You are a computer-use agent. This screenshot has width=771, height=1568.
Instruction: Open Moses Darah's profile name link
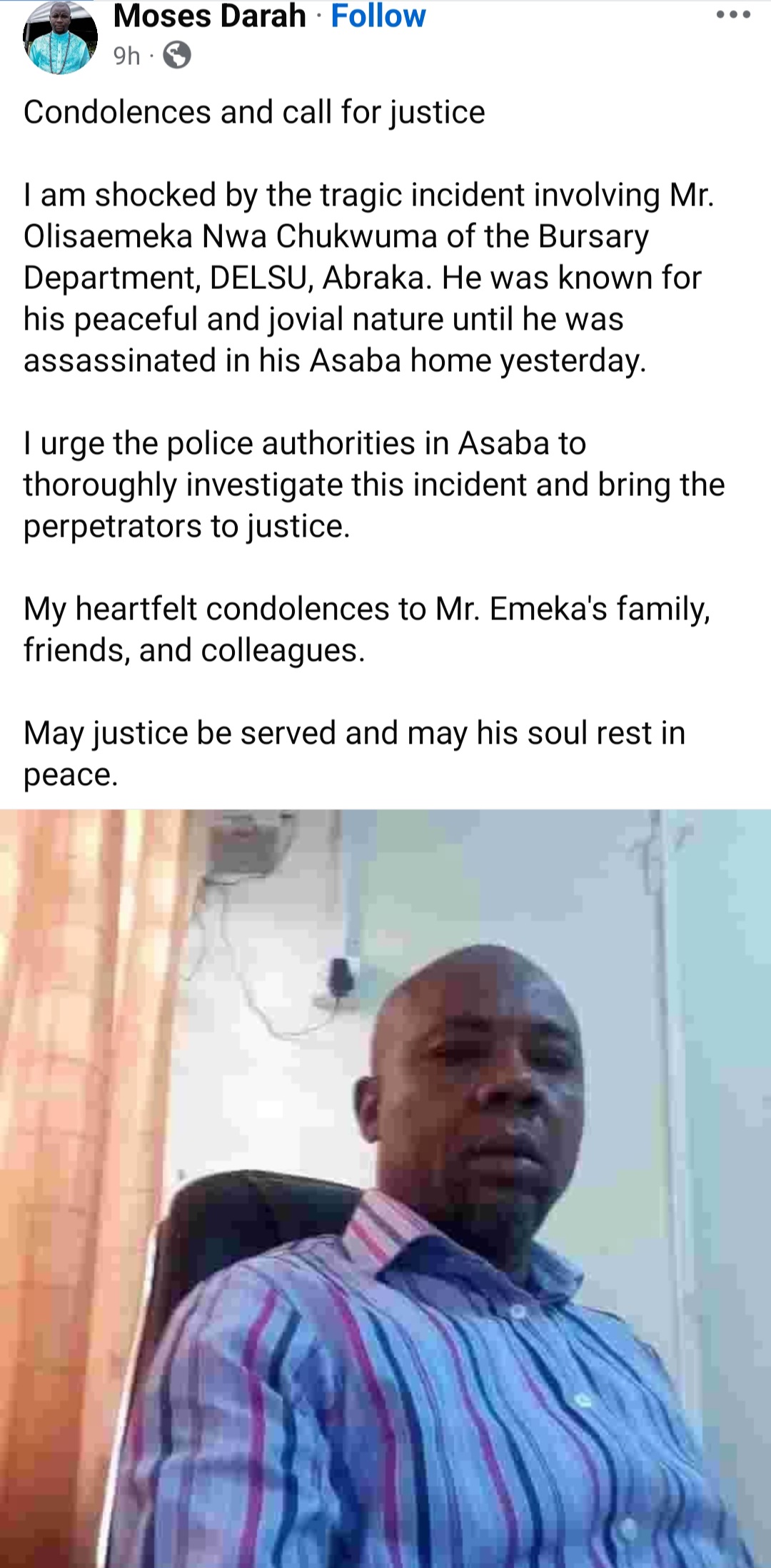[209, 16]
